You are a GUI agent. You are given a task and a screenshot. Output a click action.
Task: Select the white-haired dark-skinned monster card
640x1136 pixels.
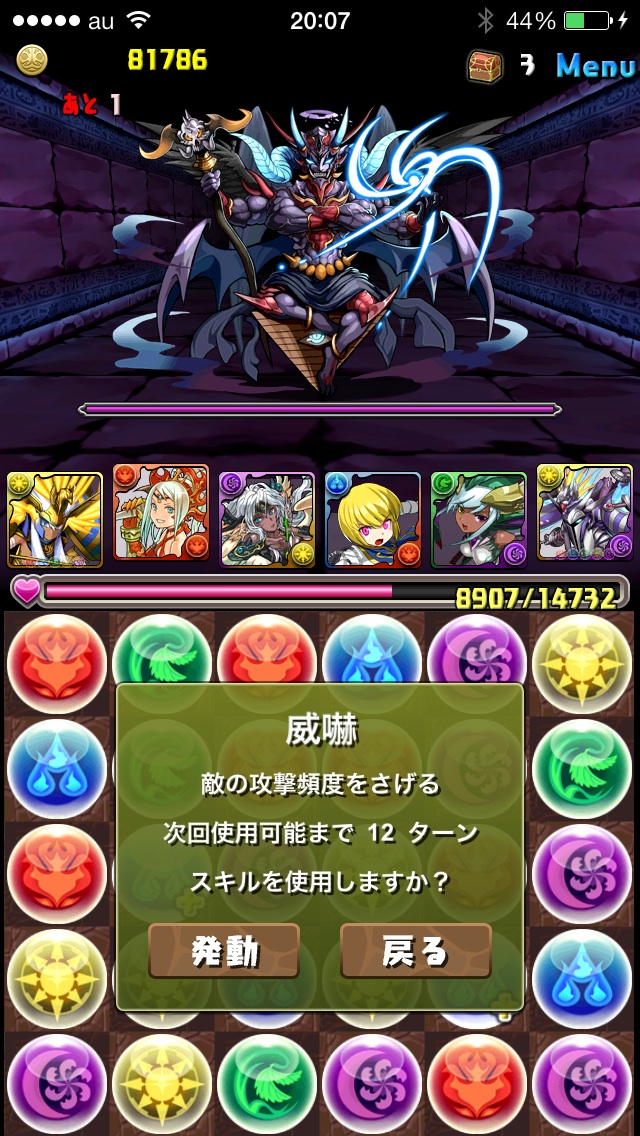click(x=267, y=519)
